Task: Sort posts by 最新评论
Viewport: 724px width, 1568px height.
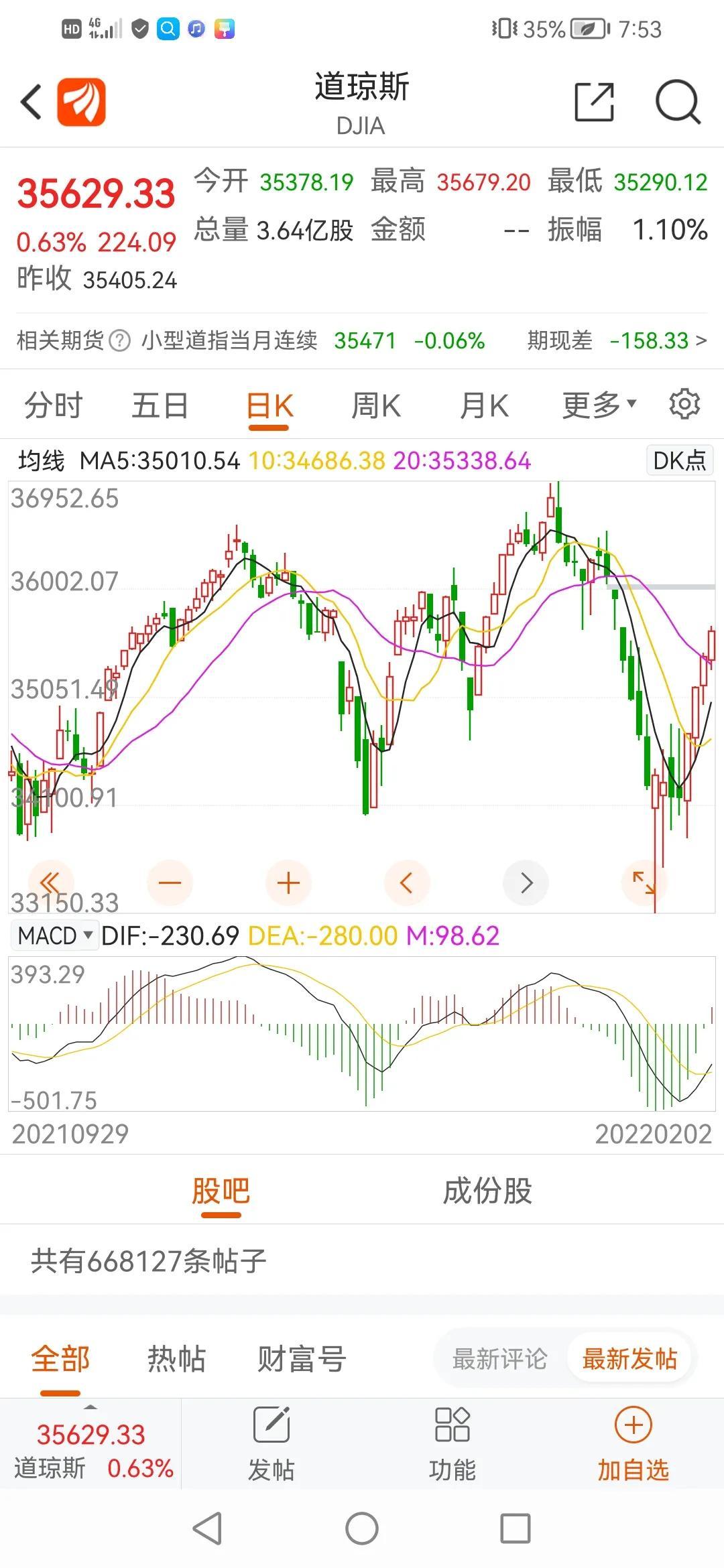Action: [500, 1359]
